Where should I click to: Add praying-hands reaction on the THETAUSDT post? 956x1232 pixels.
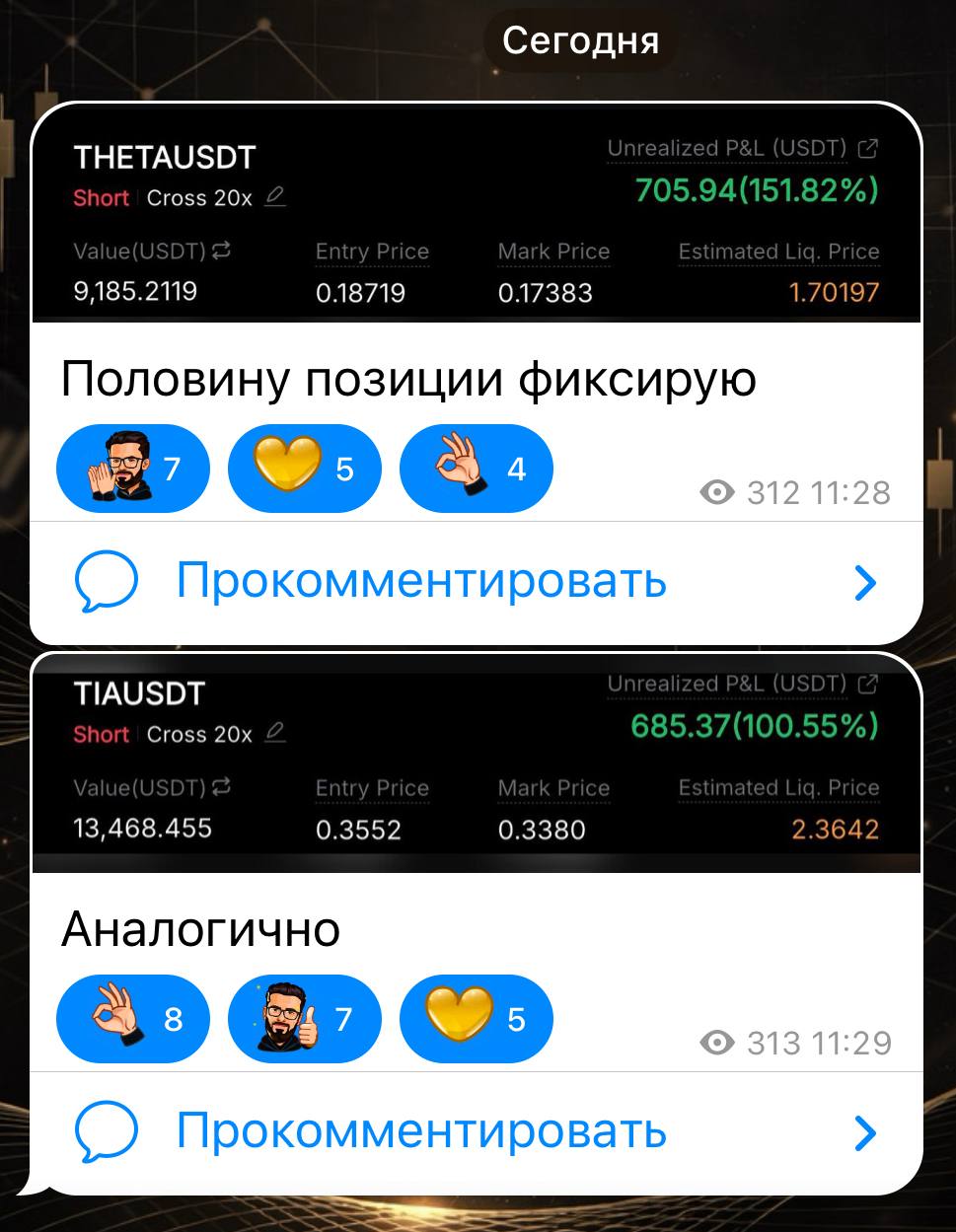133,469
